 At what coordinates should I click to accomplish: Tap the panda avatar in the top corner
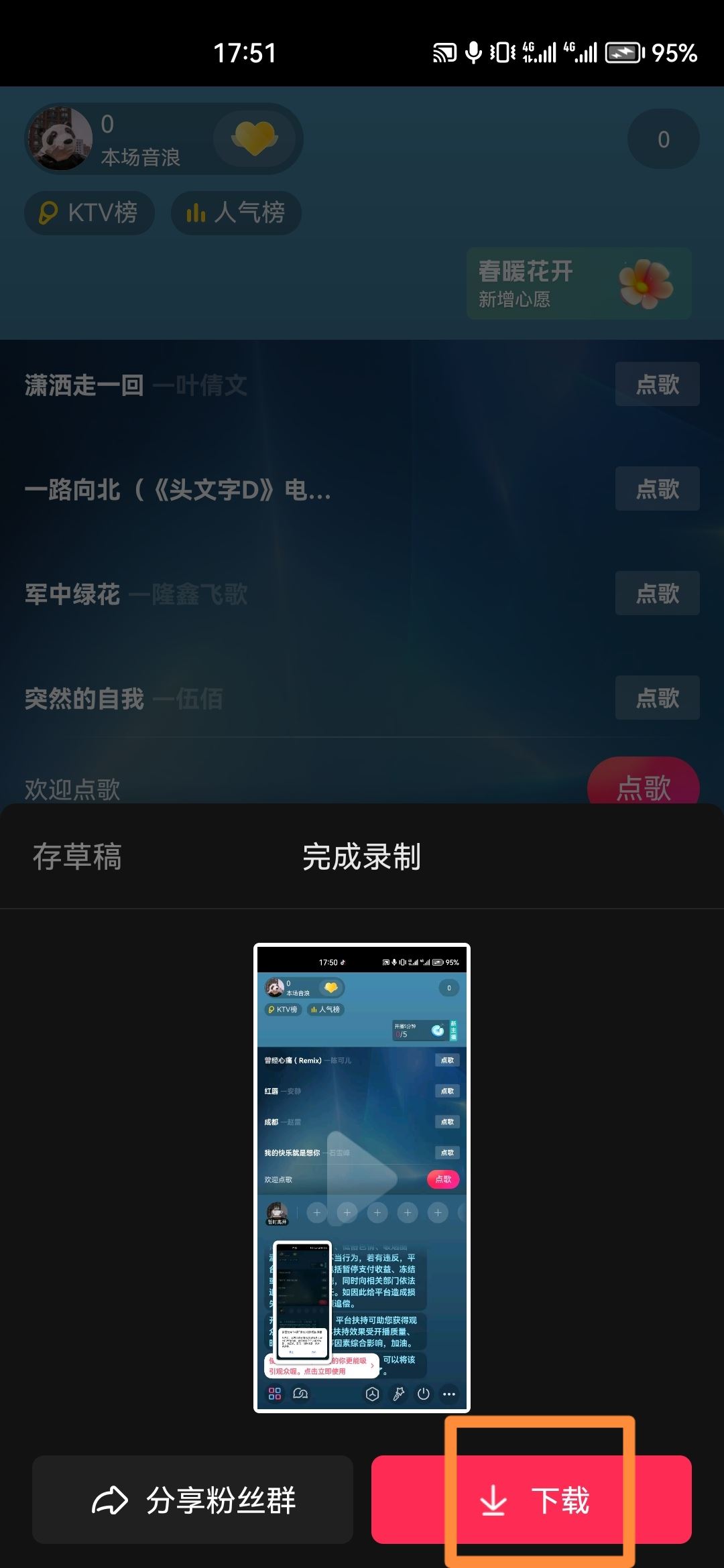click(59, 137)
